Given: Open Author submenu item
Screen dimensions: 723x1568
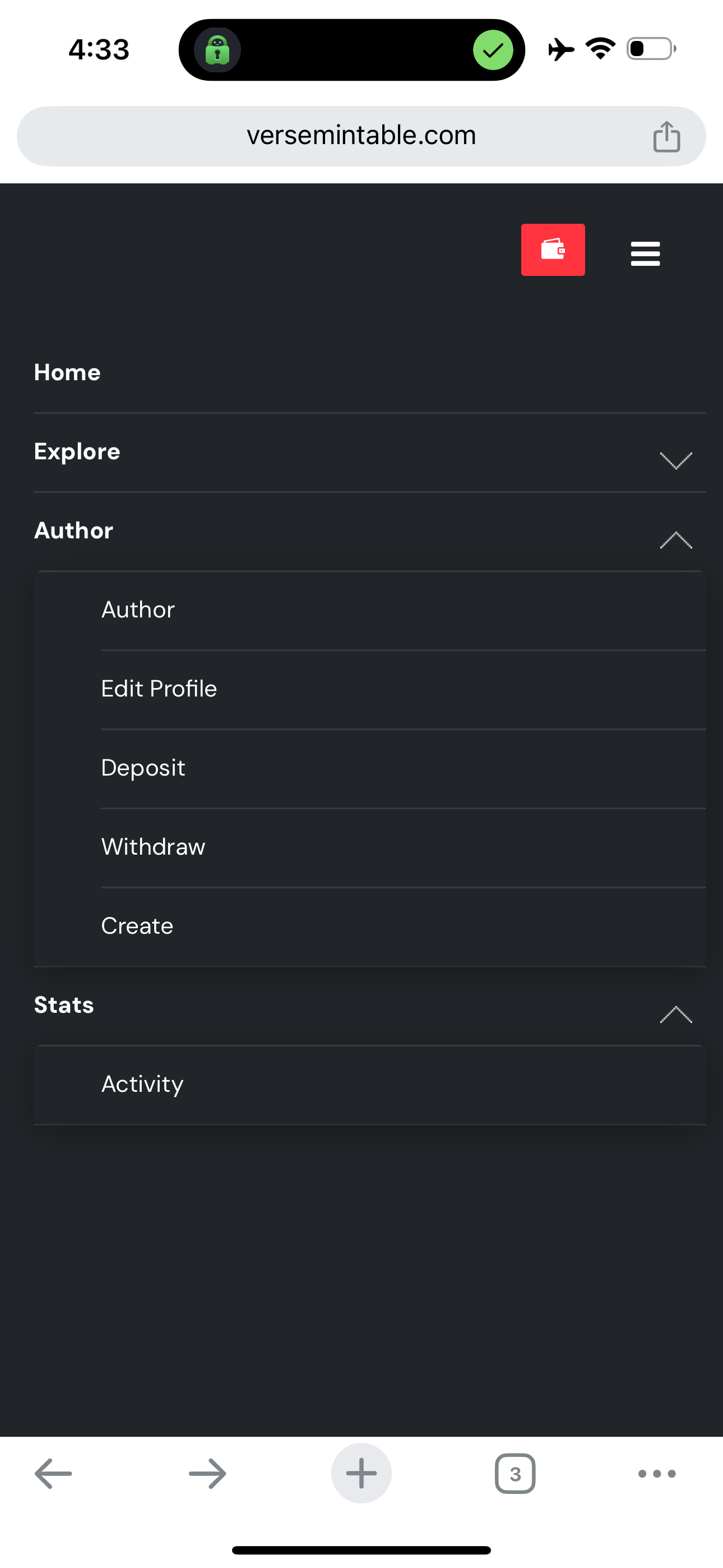Looking at the screenshot, I should [x=138, y=610].
